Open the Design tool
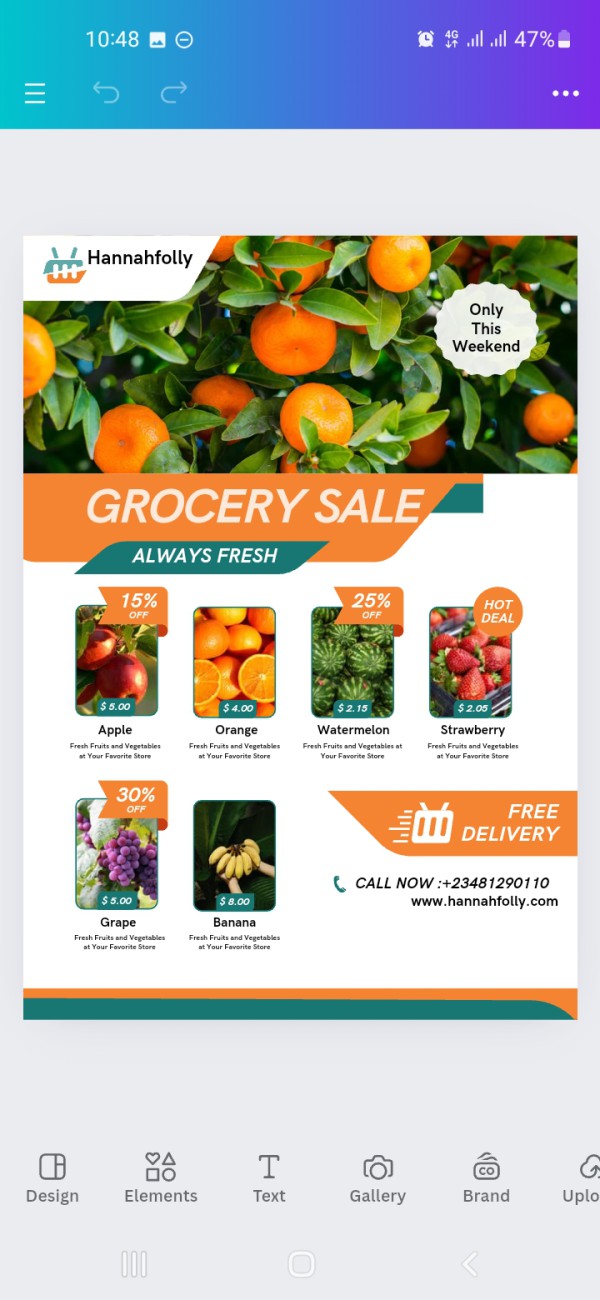This screenshot has height=1300, width=600. click(52, 1178)
